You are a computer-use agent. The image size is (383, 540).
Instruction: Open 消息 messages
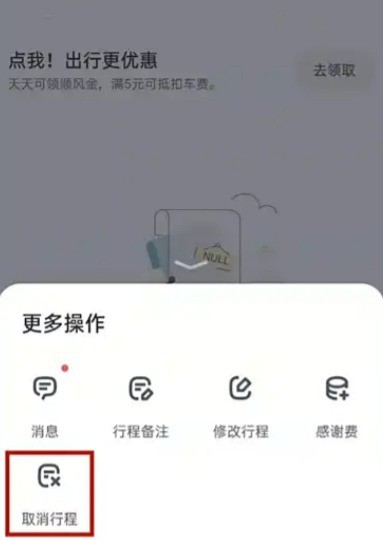[45, 406]
